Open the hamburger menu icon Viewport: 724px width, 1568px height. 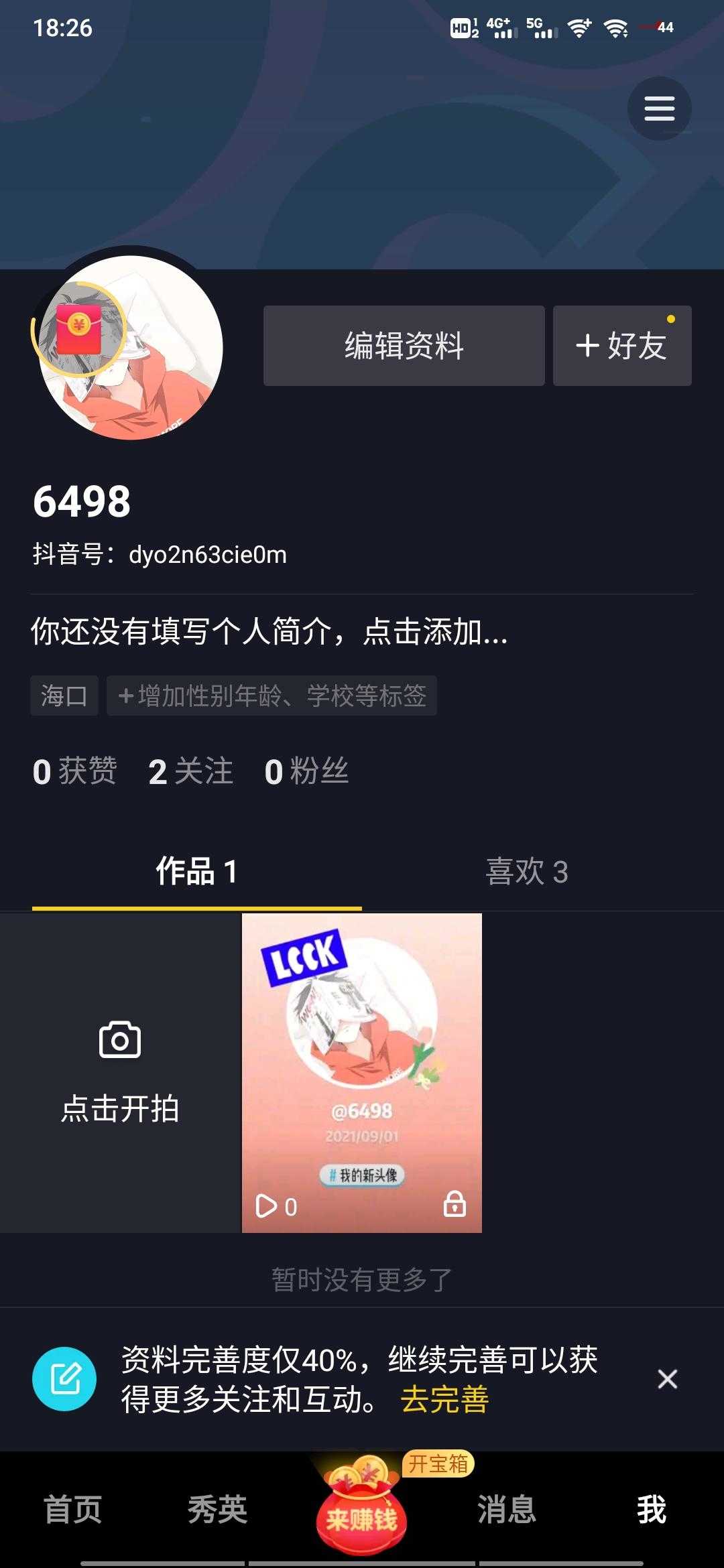tap(660, 109)
